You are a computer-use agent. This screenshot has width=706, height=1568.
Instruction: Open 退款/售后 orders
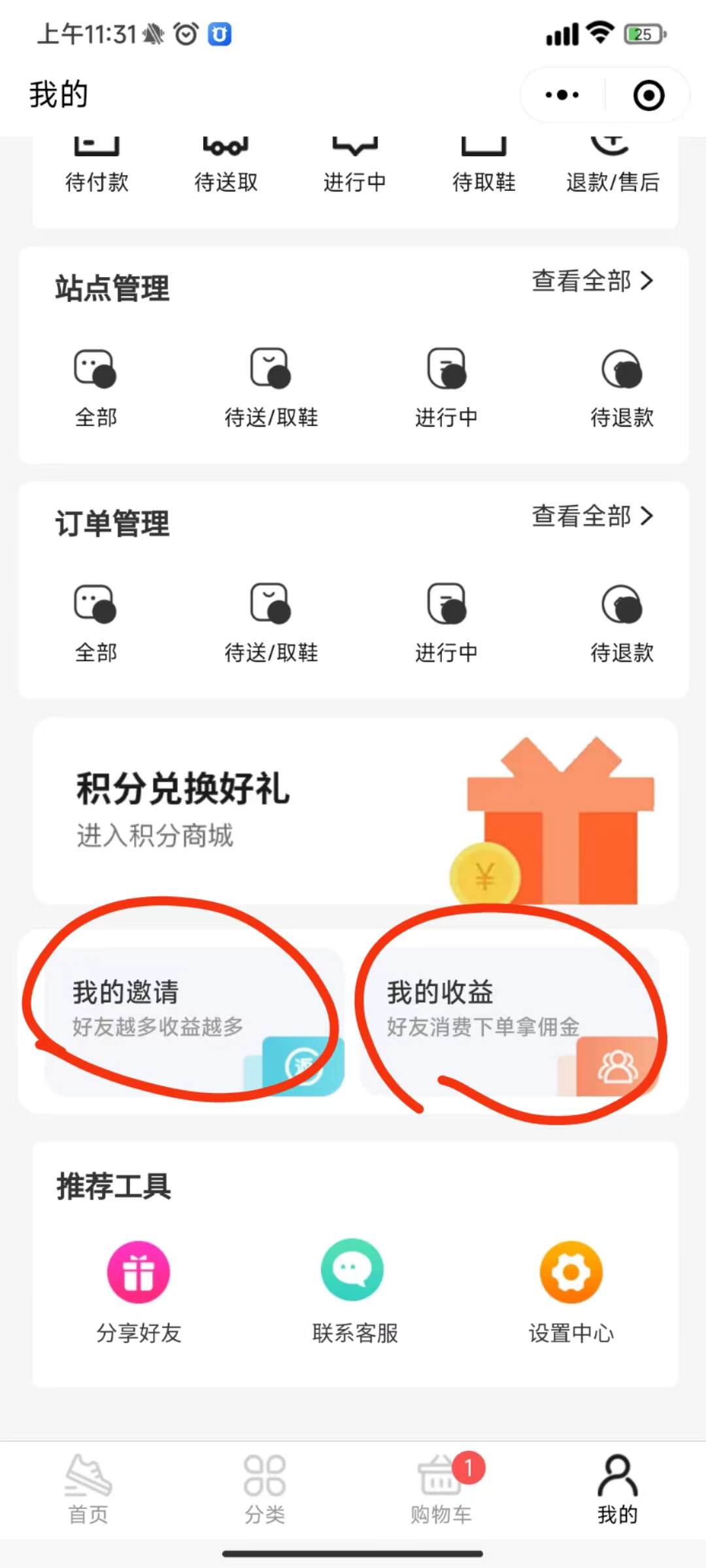pyautogui.click(x=612, y=167)
